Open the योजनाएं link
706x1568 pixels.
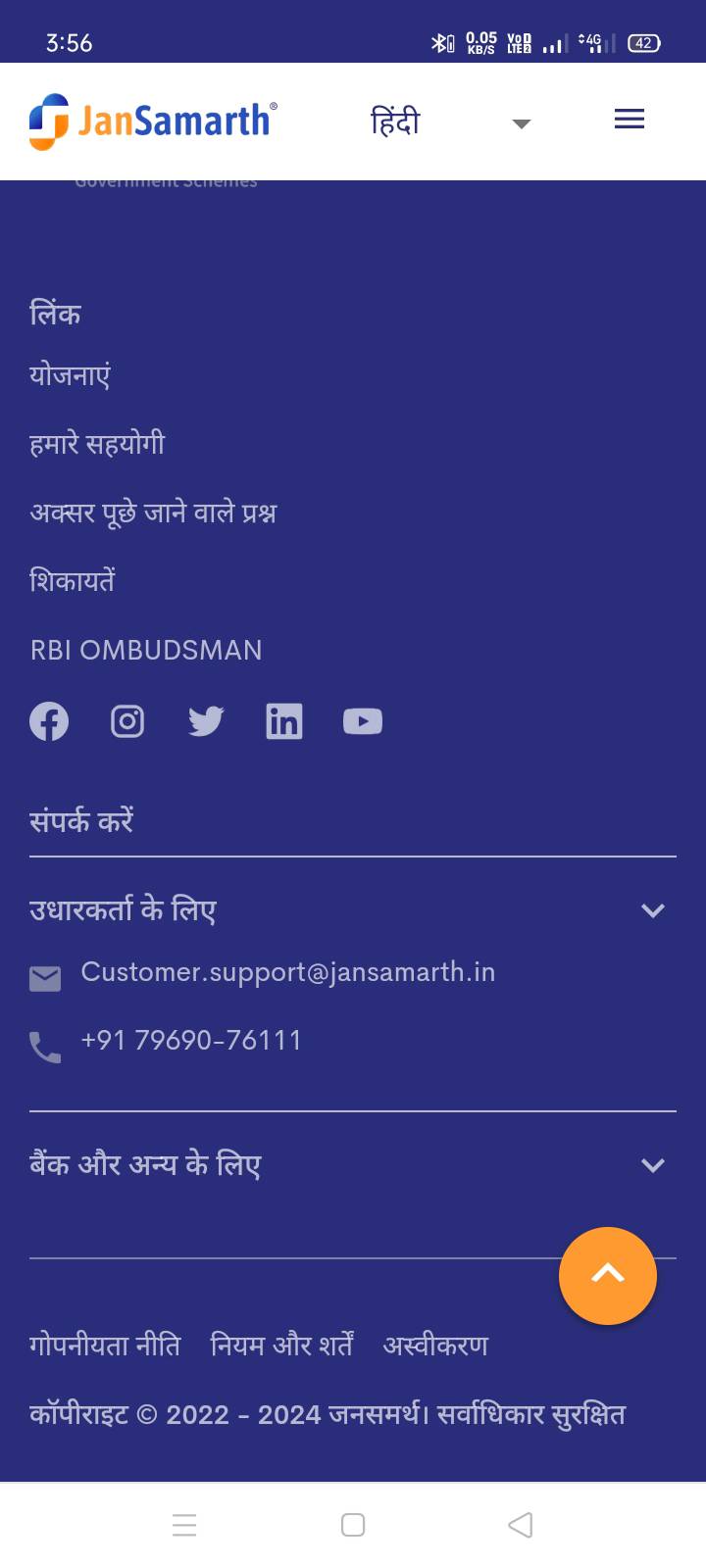click(x=70, y=375)
